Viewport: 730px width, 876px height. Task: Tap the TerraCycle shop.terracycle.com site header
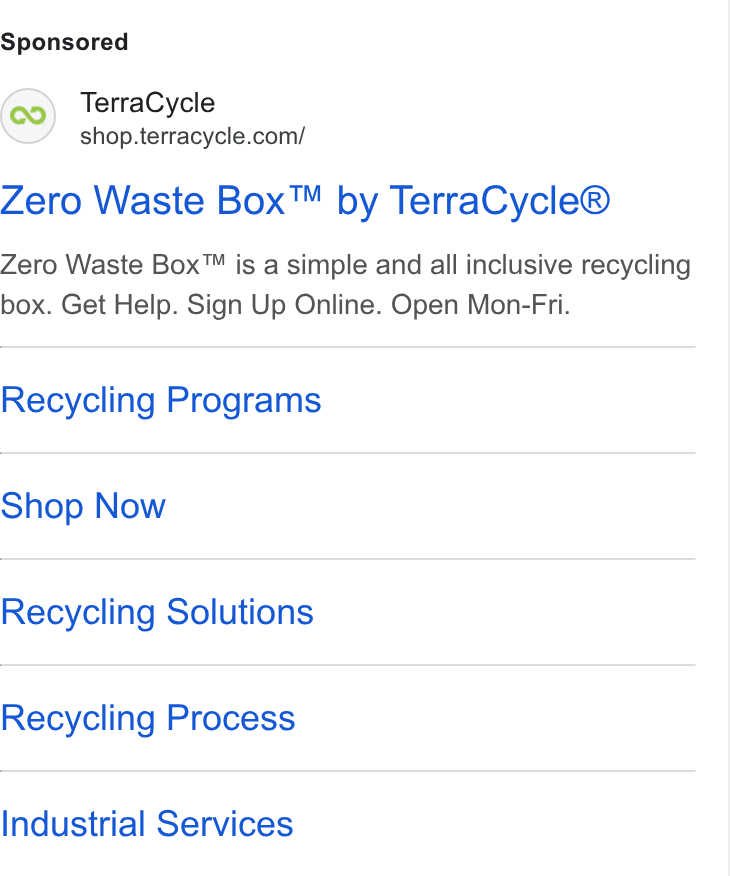point(152,117)
